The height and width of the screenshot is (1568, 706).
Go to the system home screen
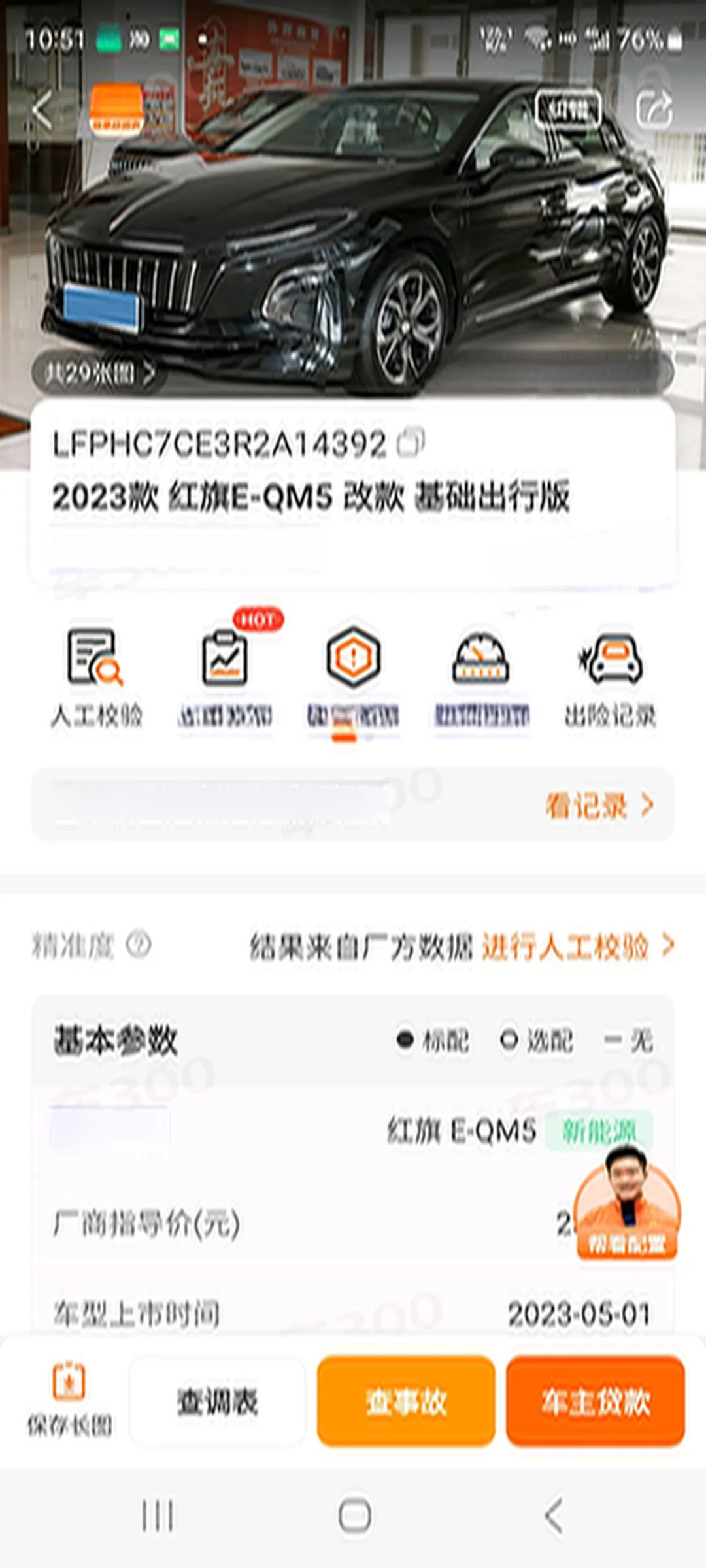[354, 1516]
